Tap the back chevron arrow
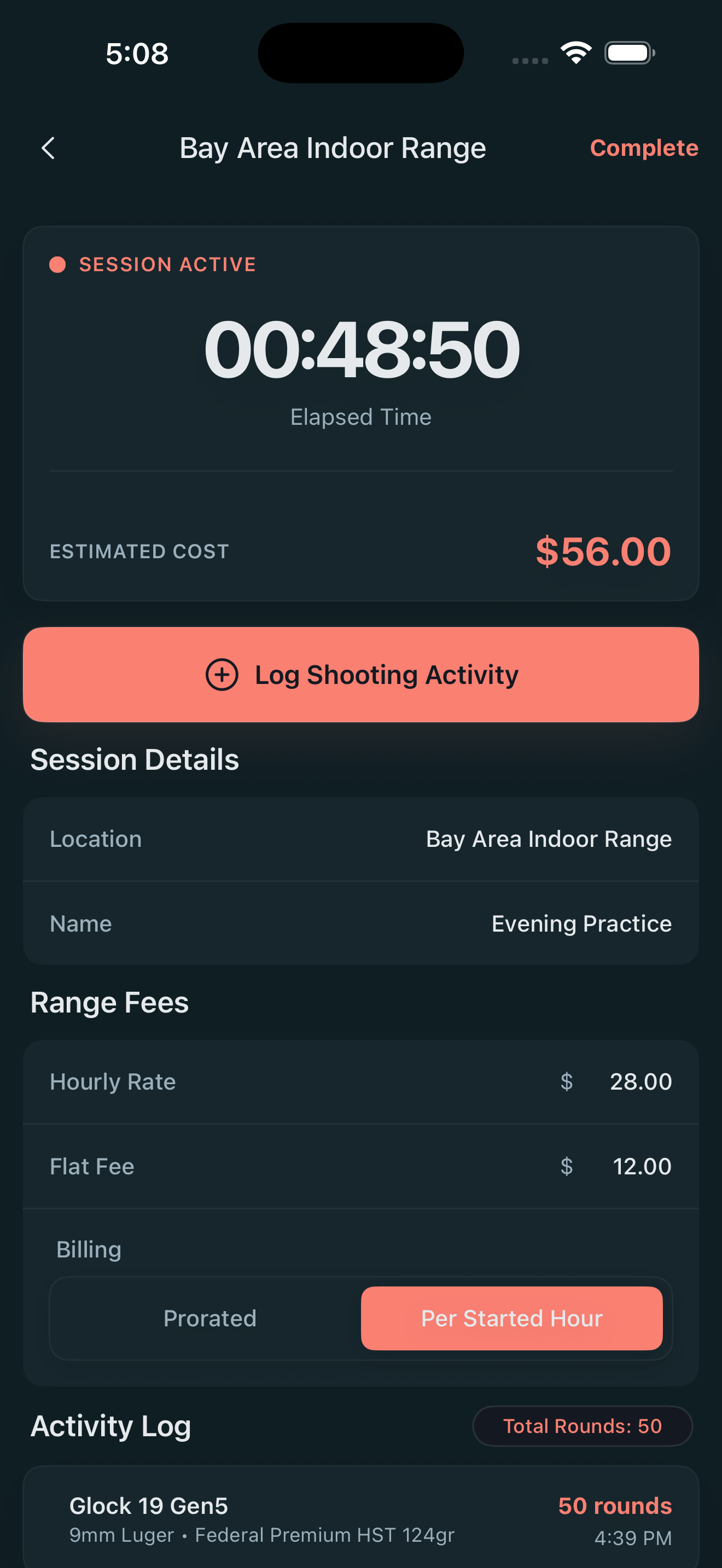 [x=49, y=148]
